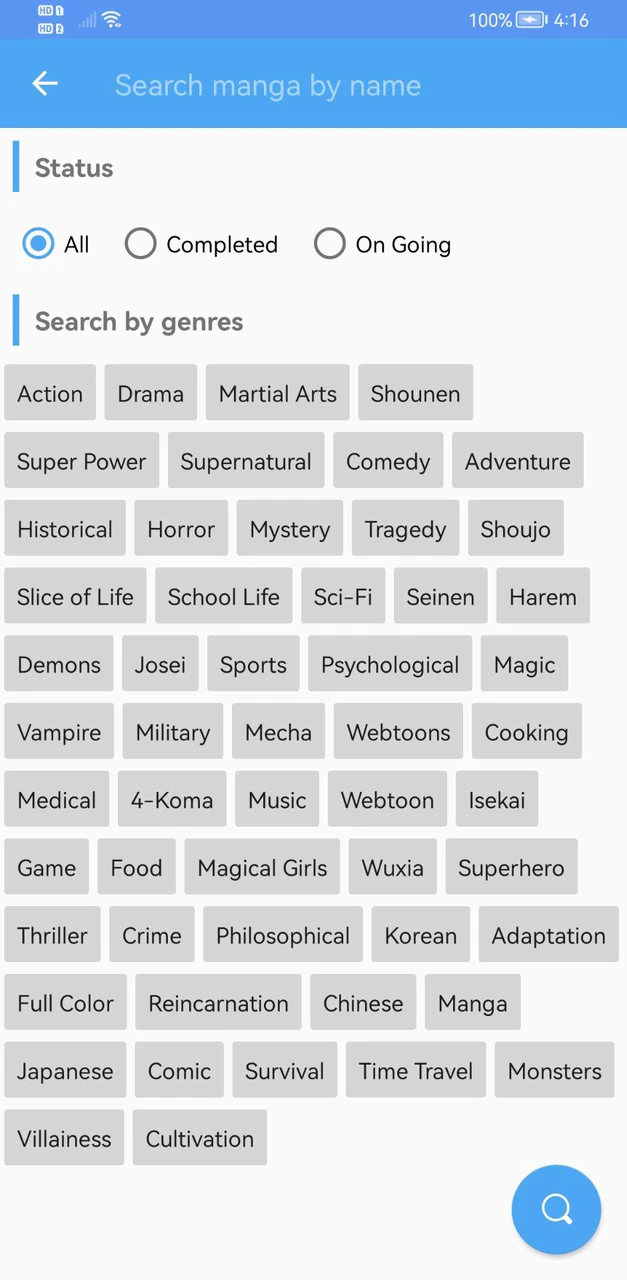Image resolution: width=627 pixels, height=1280 pixels.
Task: Tap the Time Travel chip
Action: (416, 1071)
